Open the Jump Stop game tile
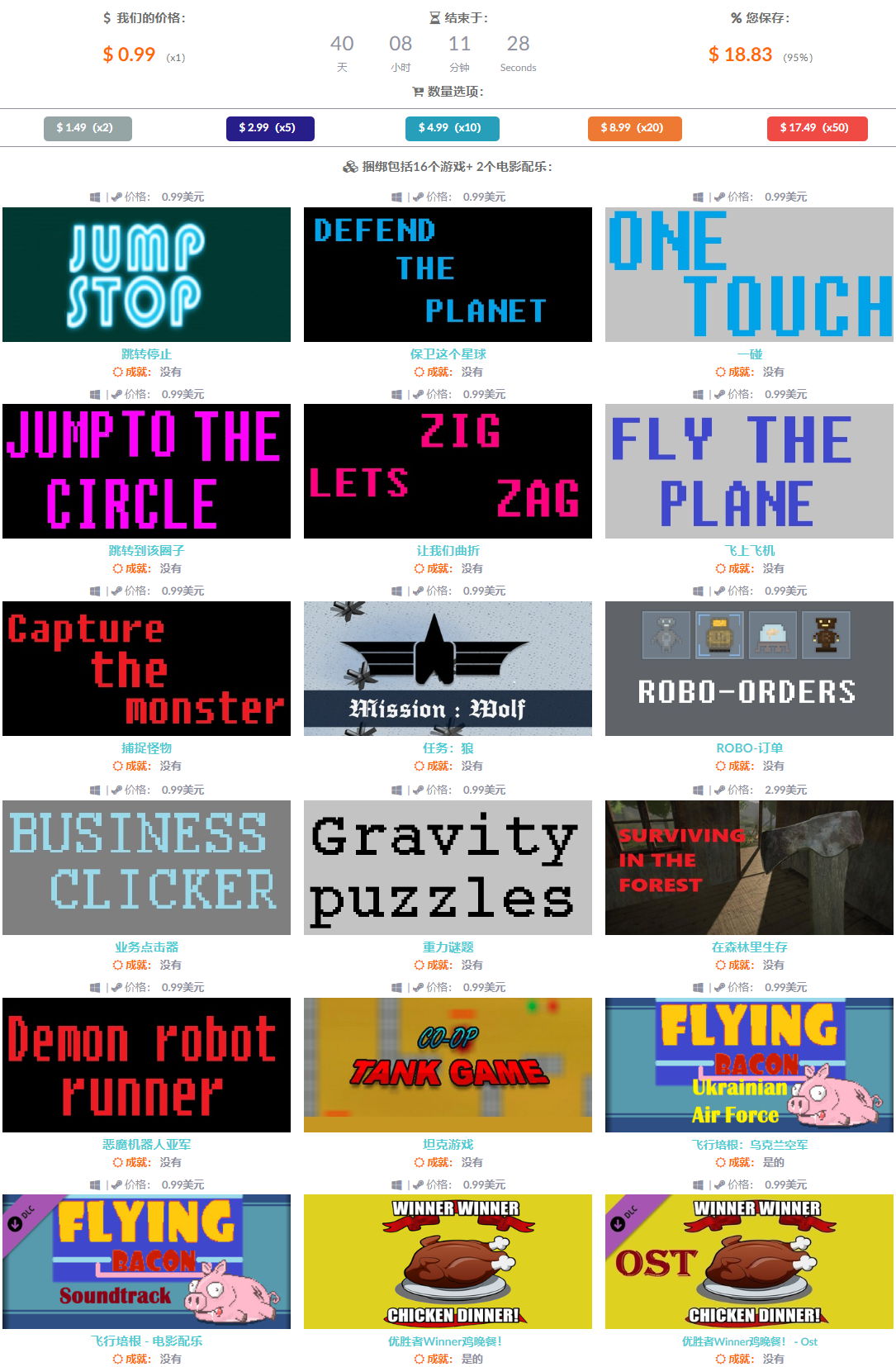 click(146, 274)
